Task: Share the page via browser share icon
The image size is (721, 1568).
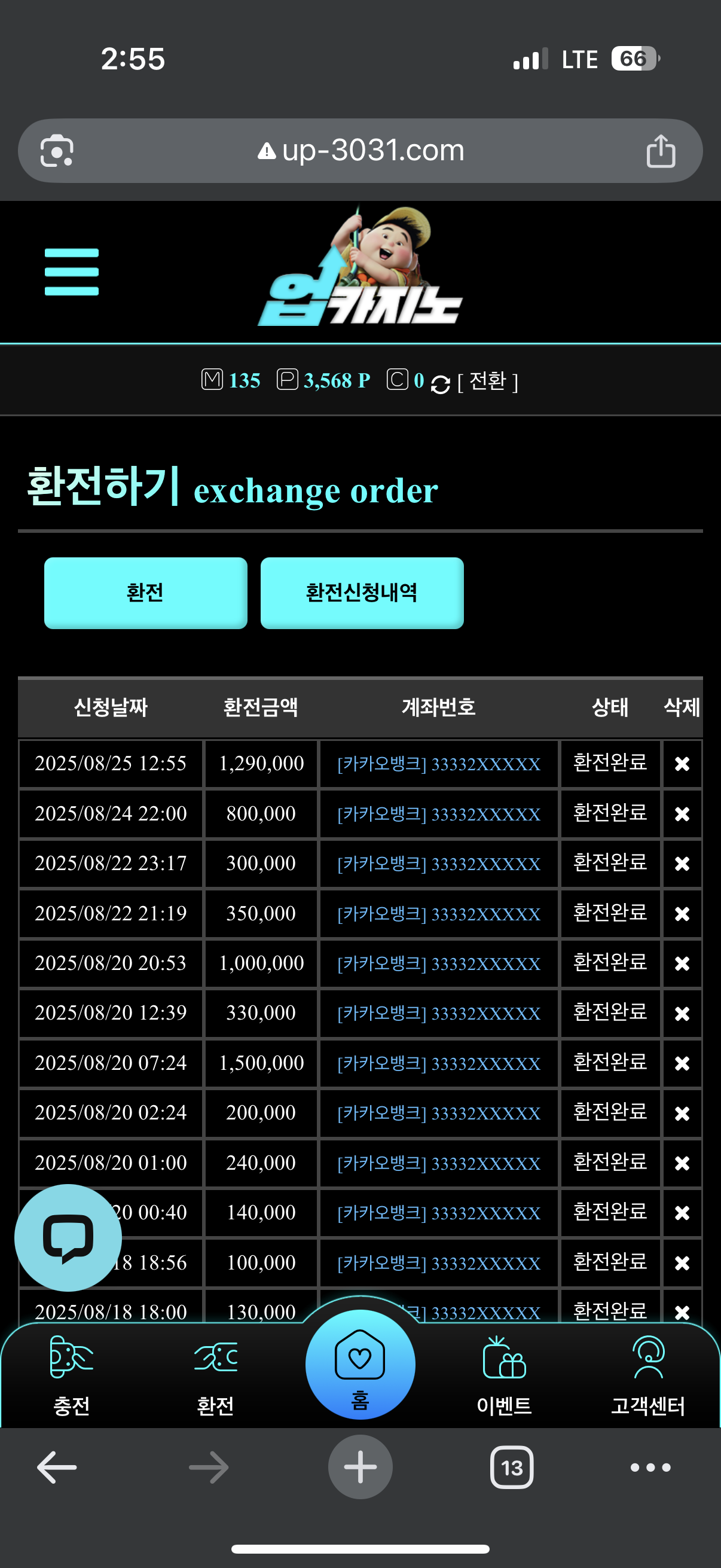Action: tap(661, 151)
